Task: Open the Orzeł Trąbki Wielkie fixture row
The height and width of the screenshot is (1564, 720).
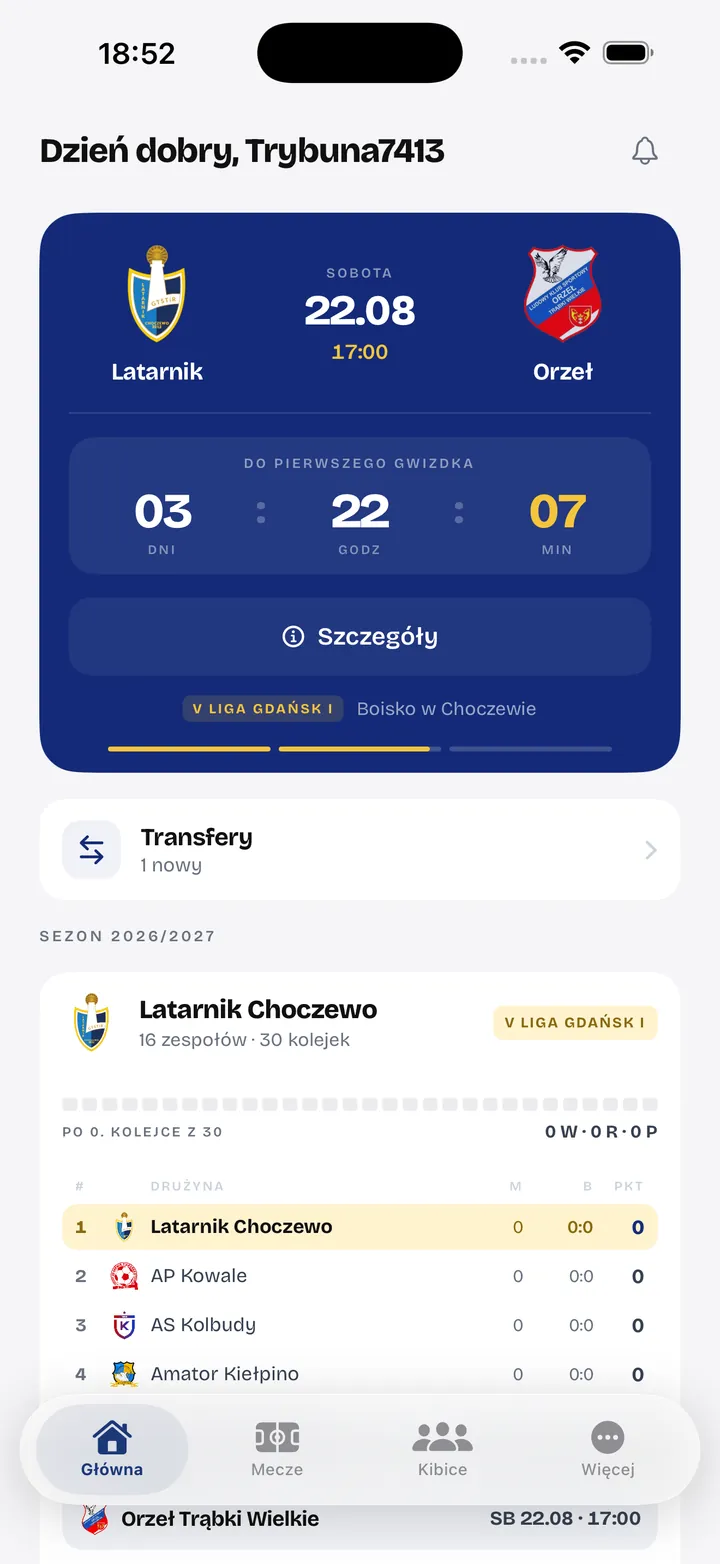Action: [x=360, y=1519]
